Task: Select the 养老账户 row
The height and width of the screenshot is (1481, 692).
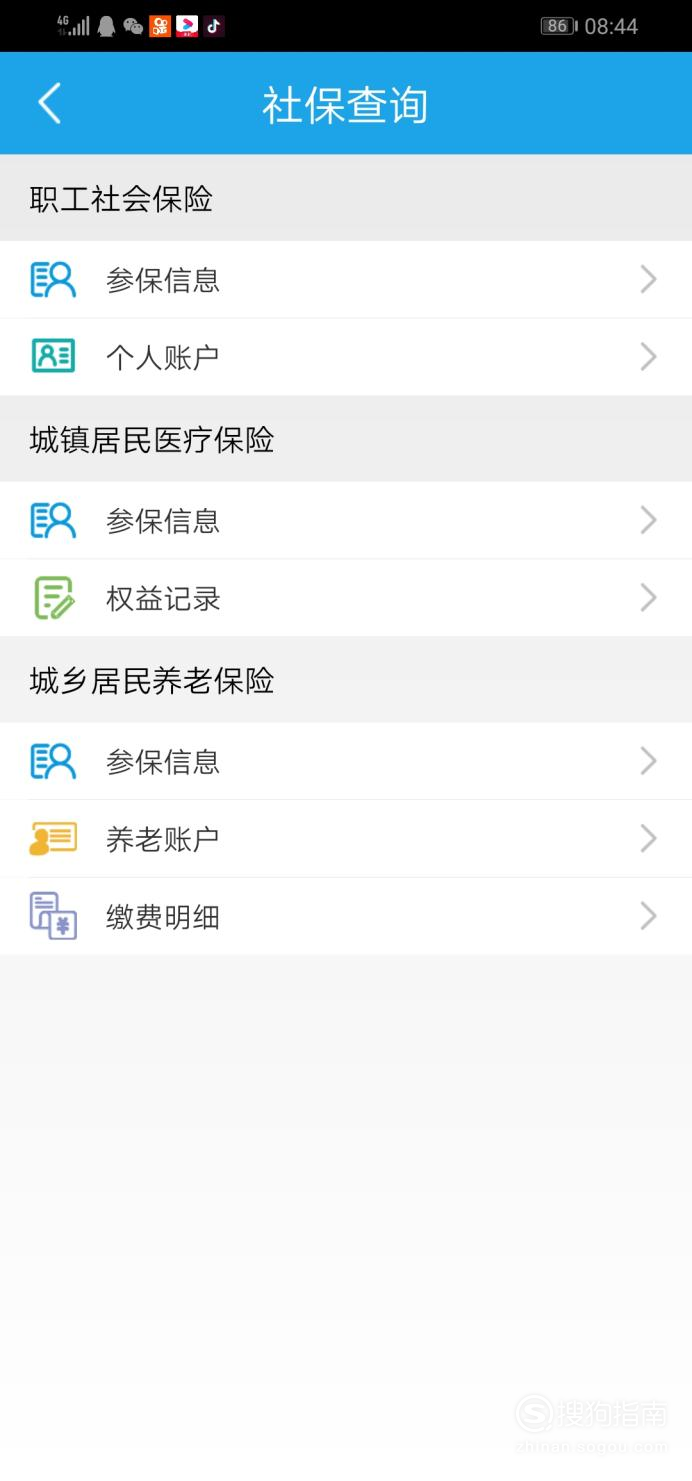Action: [x=346, y=839]
